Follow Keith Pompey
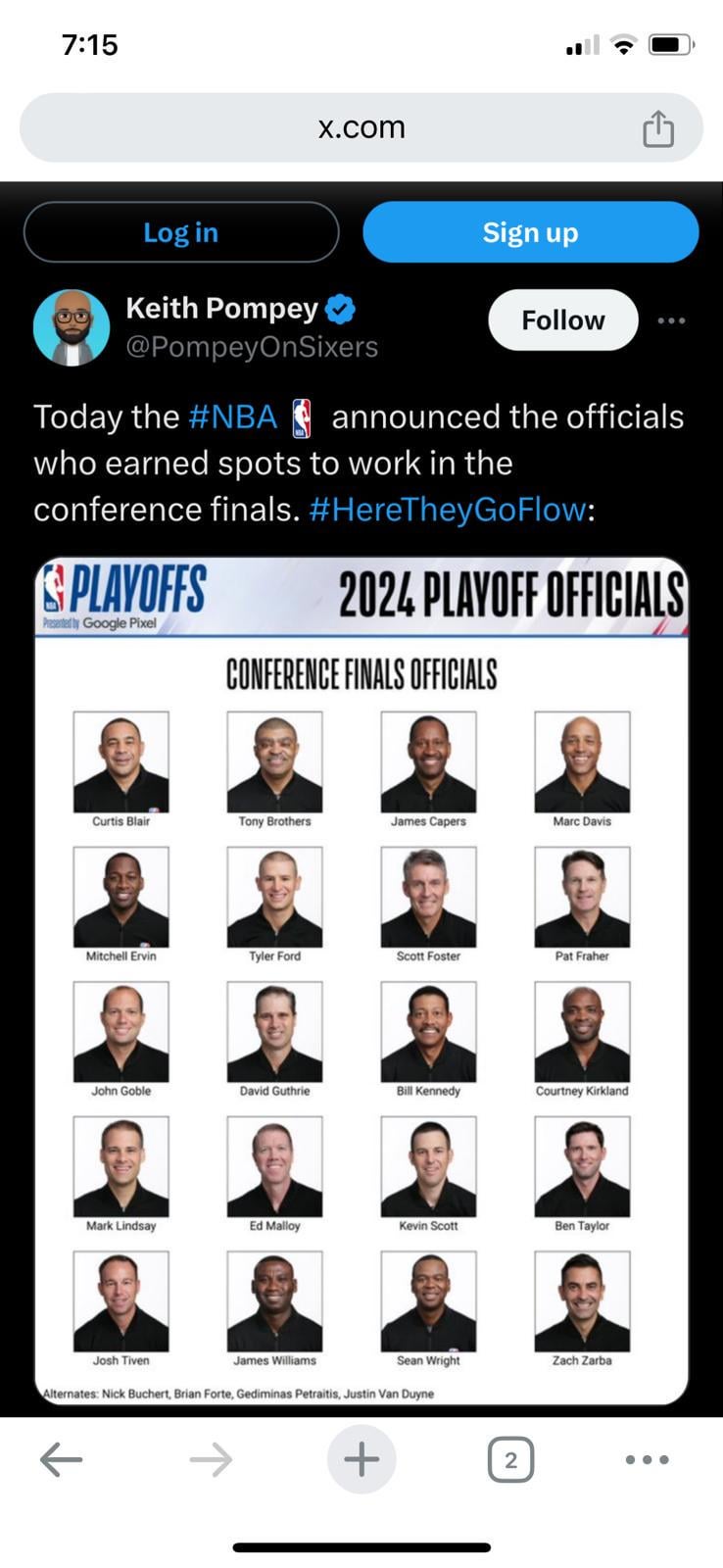Screen dimensions: 723x1568 click(x=562, y=320)
